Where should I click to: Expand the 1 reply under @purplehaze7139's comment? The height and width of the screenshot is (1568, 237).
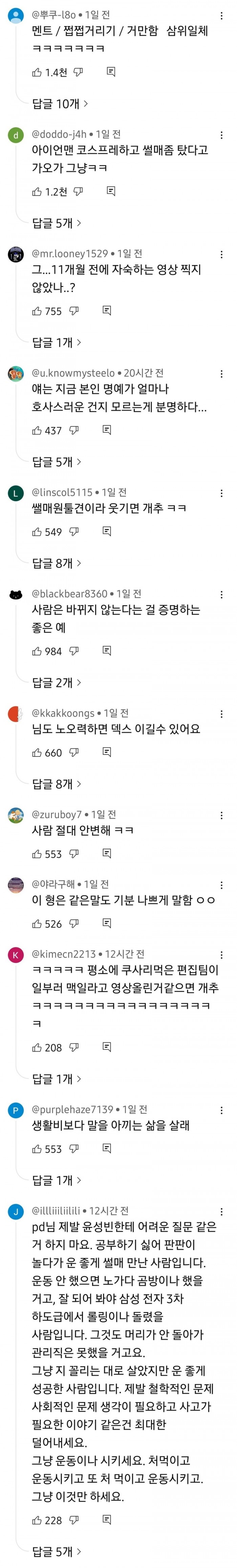(57, 1180)
